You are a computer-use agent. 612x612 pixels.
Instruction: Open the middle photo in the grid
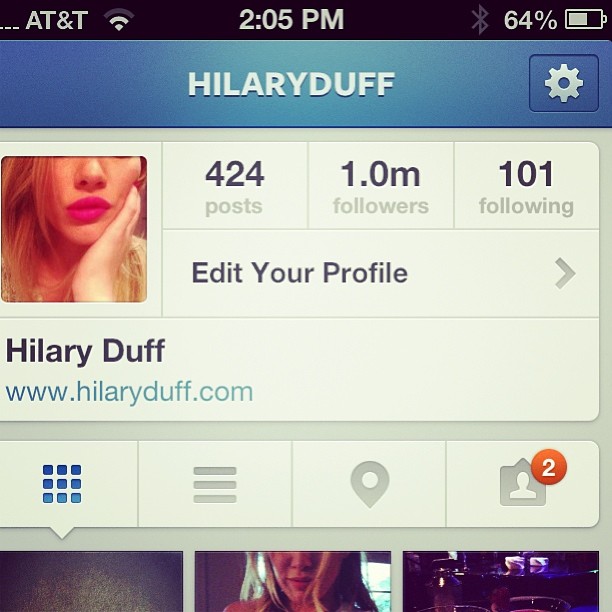[292, 582]
